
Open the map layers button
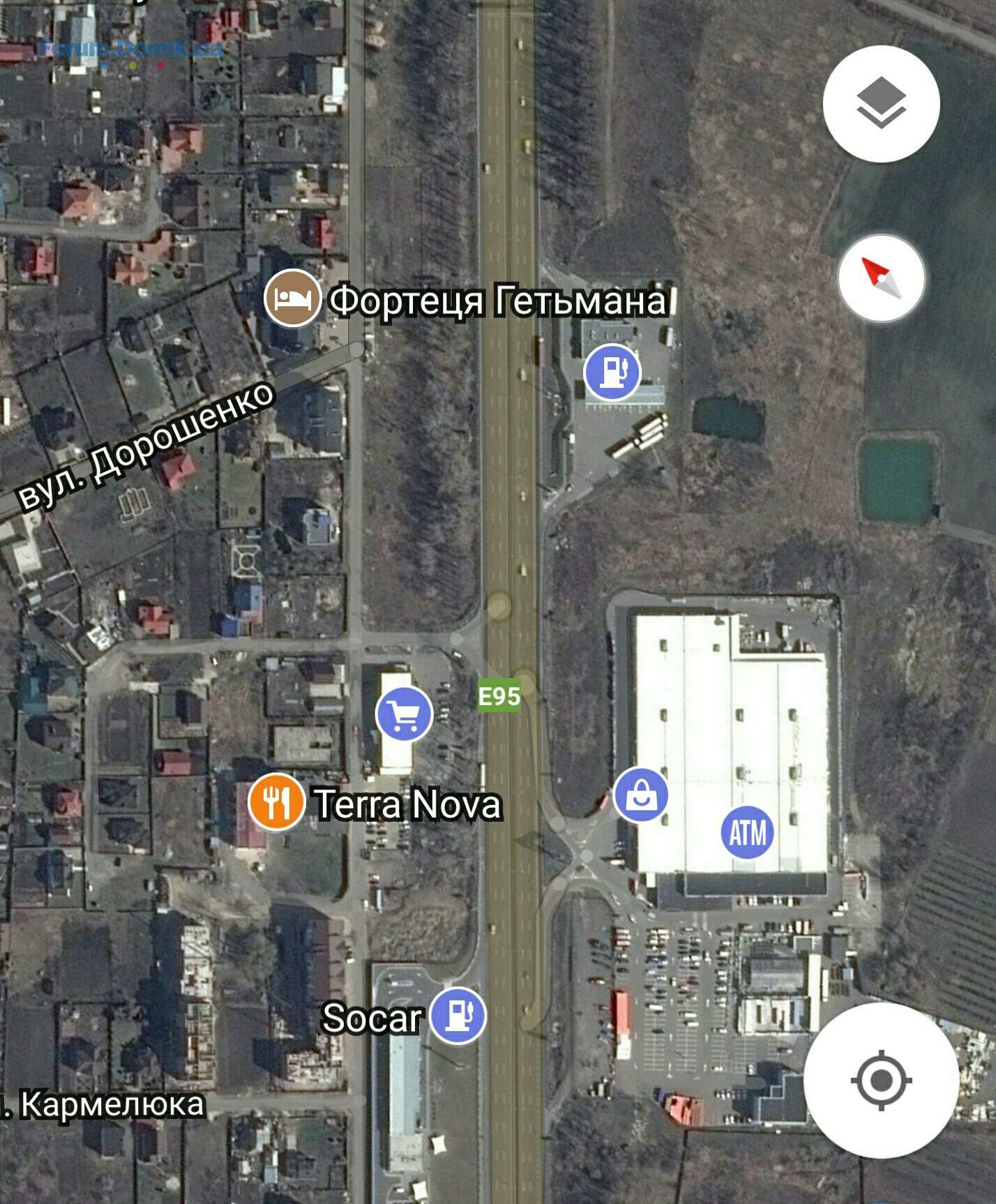881,104
